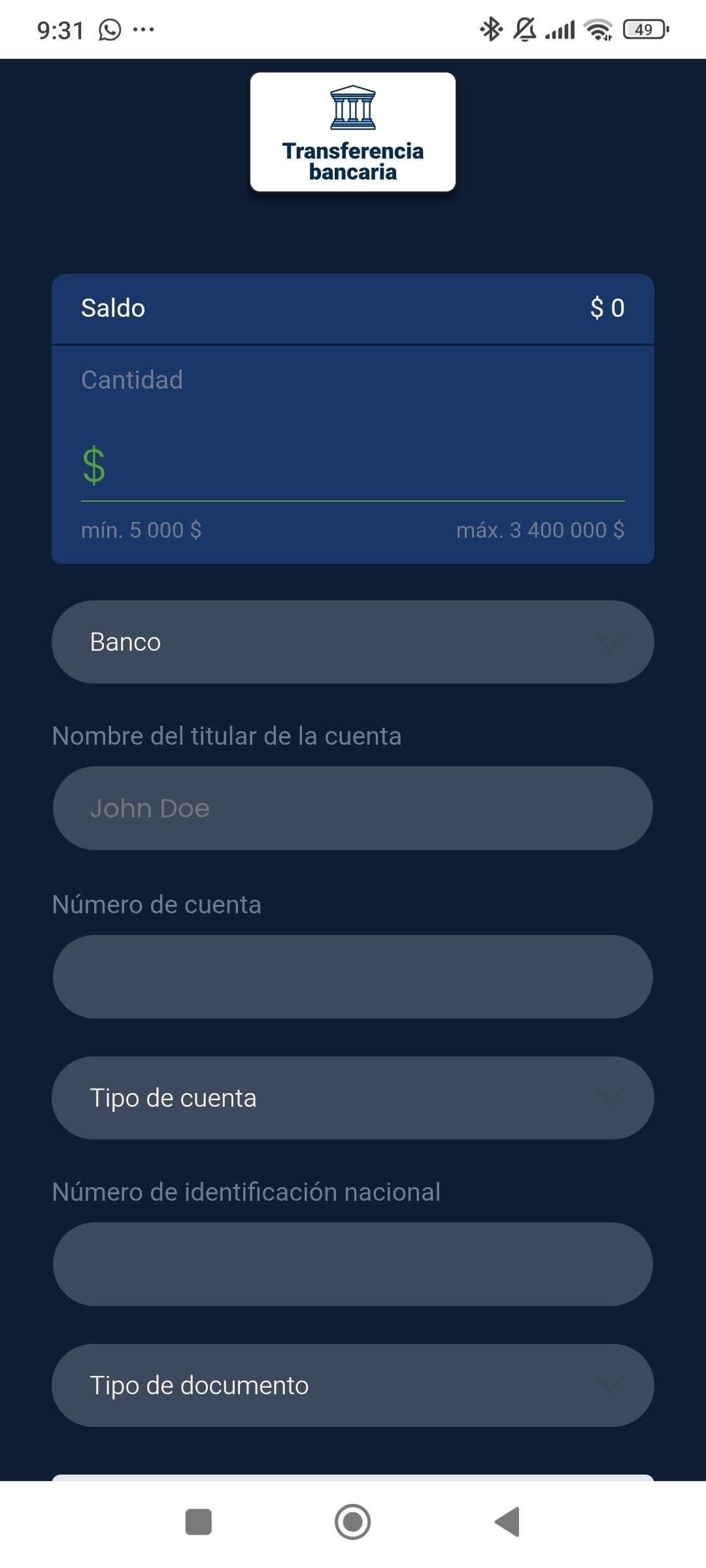Open the Banco dropdown

coord(353,642)
